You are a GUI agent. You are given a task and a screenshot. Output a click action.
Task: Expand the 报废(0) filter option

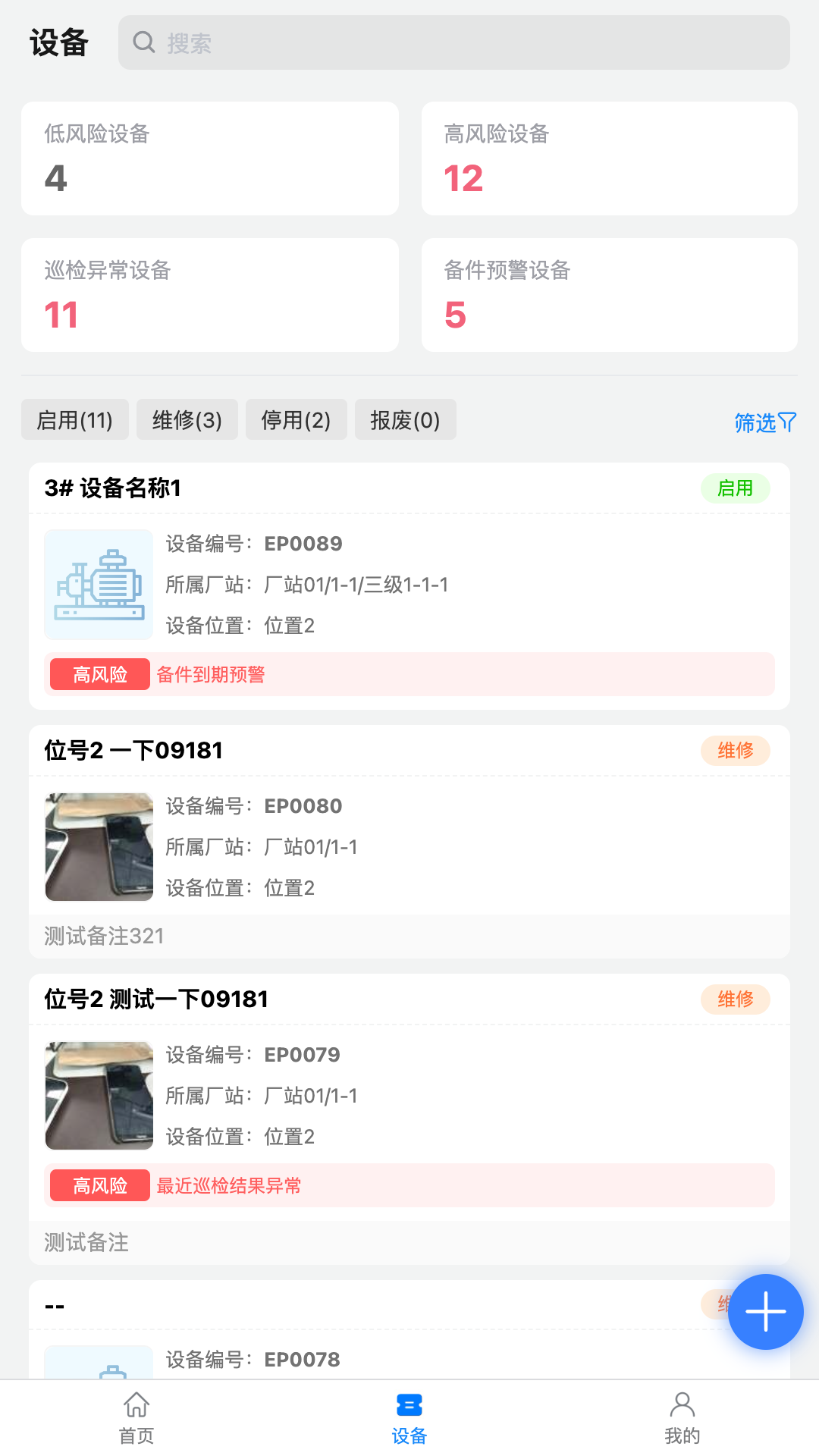[x=405, y=419]
